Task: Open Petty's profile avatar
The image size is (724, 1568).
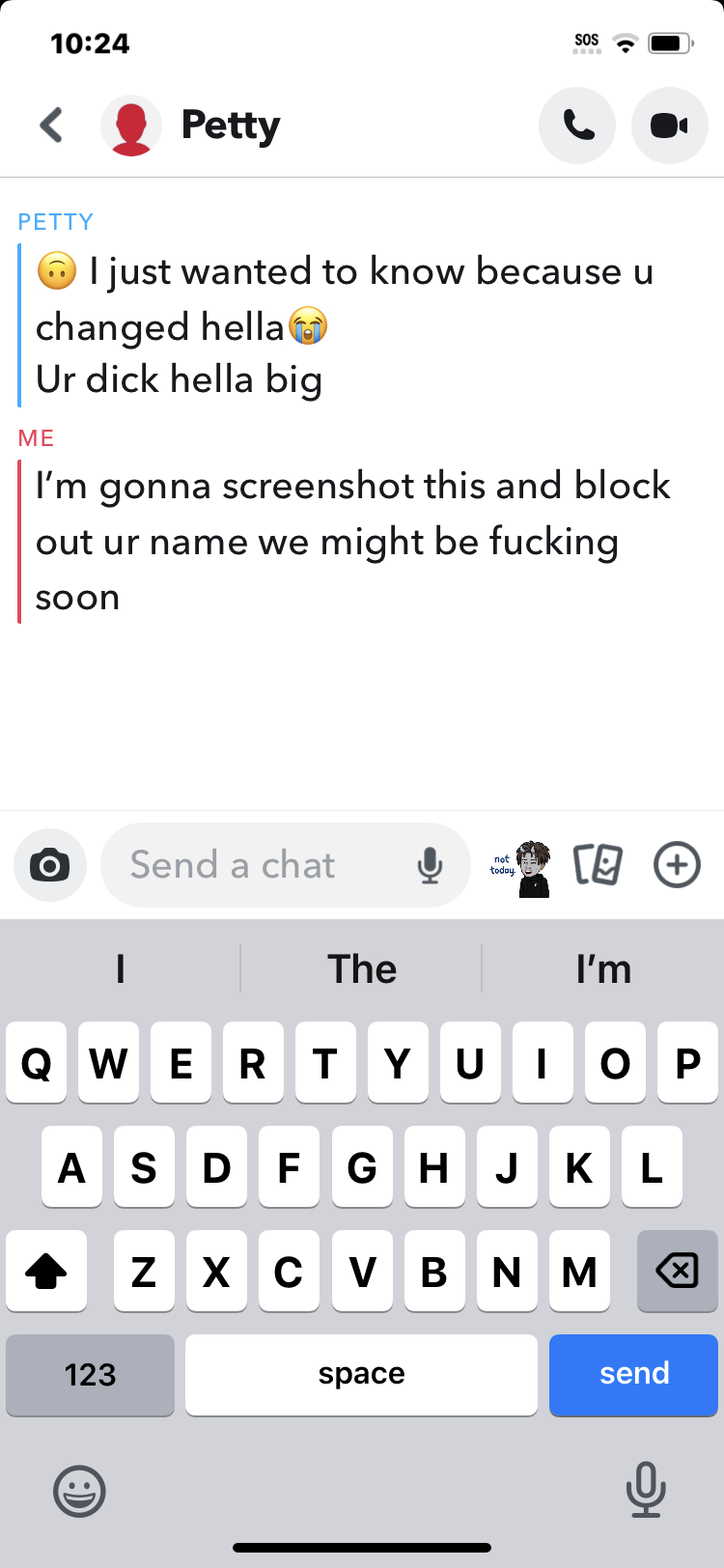Action: [x=130, y=126]
